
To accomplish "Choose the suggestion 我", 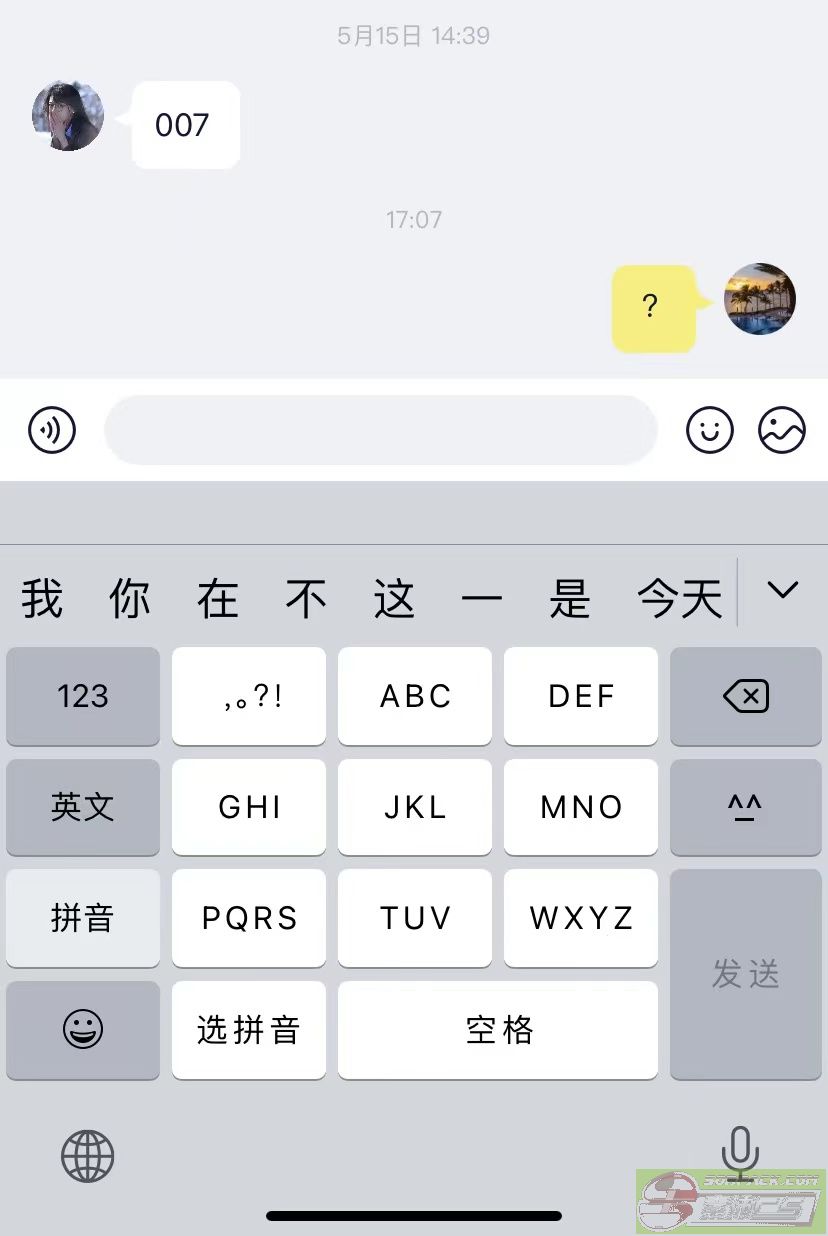I will click(x=42, y=600).
